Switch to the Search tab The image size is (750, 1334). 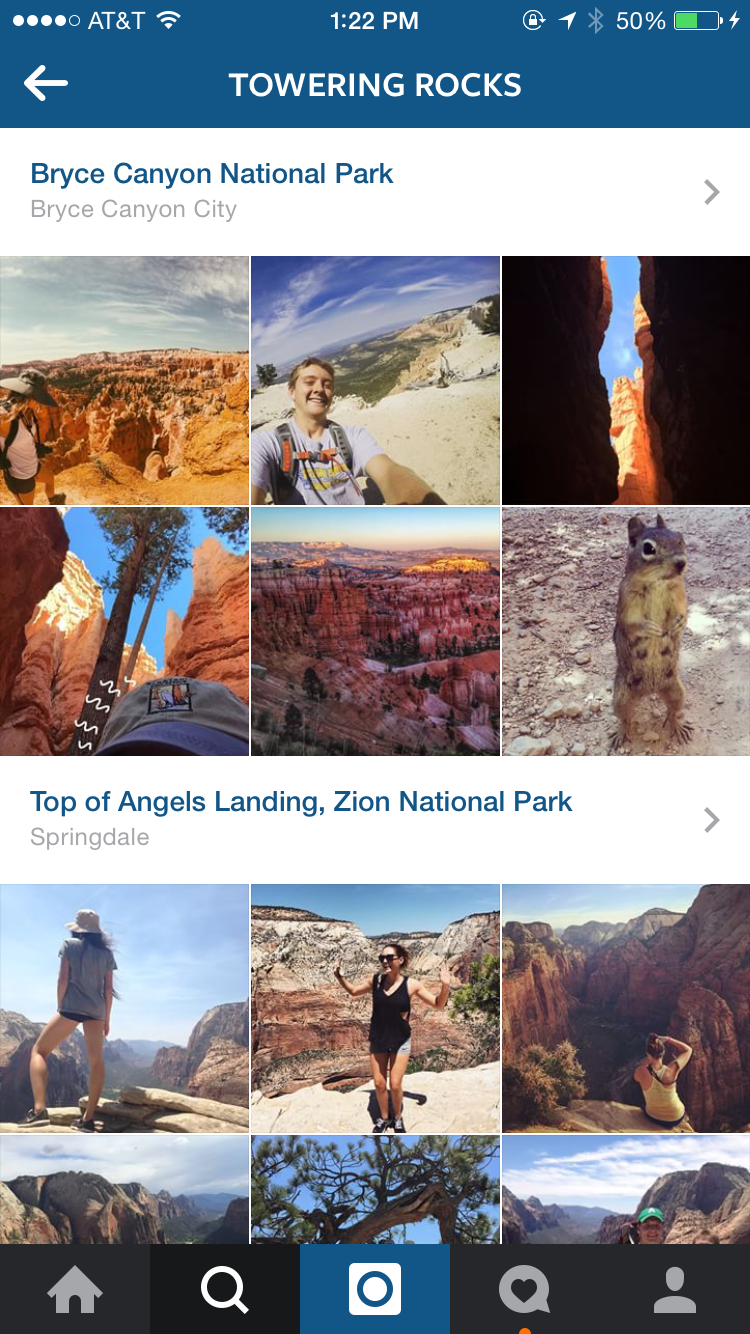(x=225, y=1290)
